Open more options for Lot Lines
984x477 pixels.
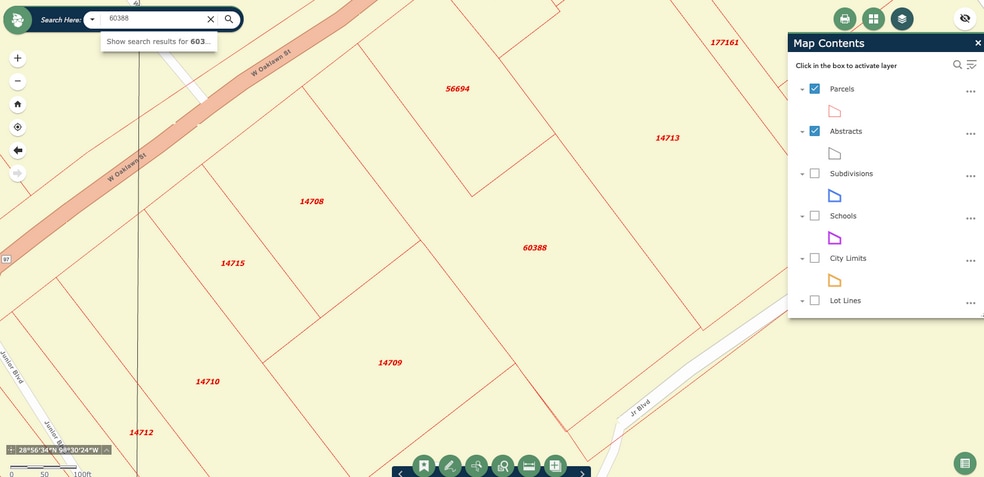click(x=970, y=301)
